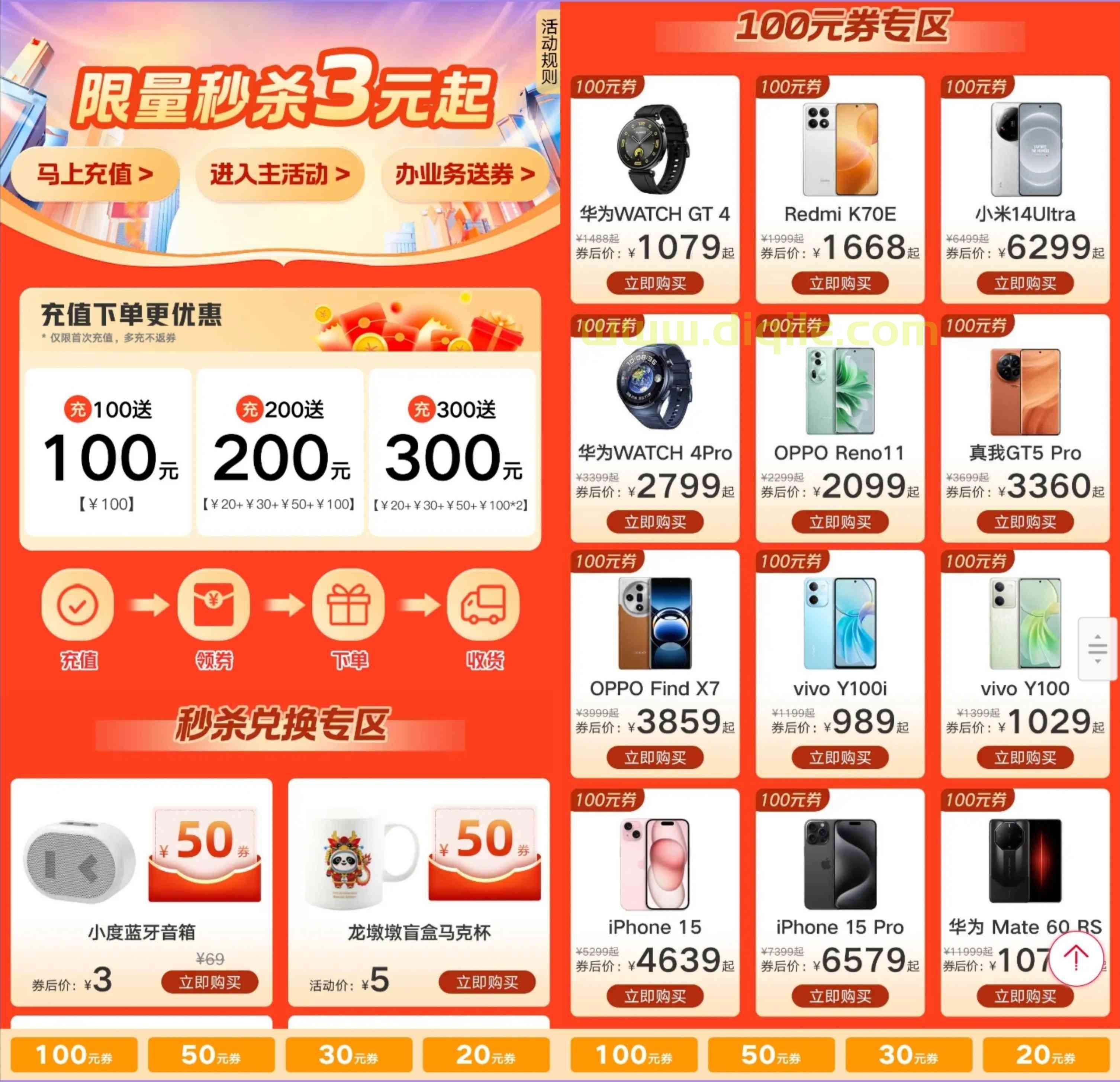Buy OPPO Reno11 now
This screenshot has width=1120, height=1082.
[840, 522]
